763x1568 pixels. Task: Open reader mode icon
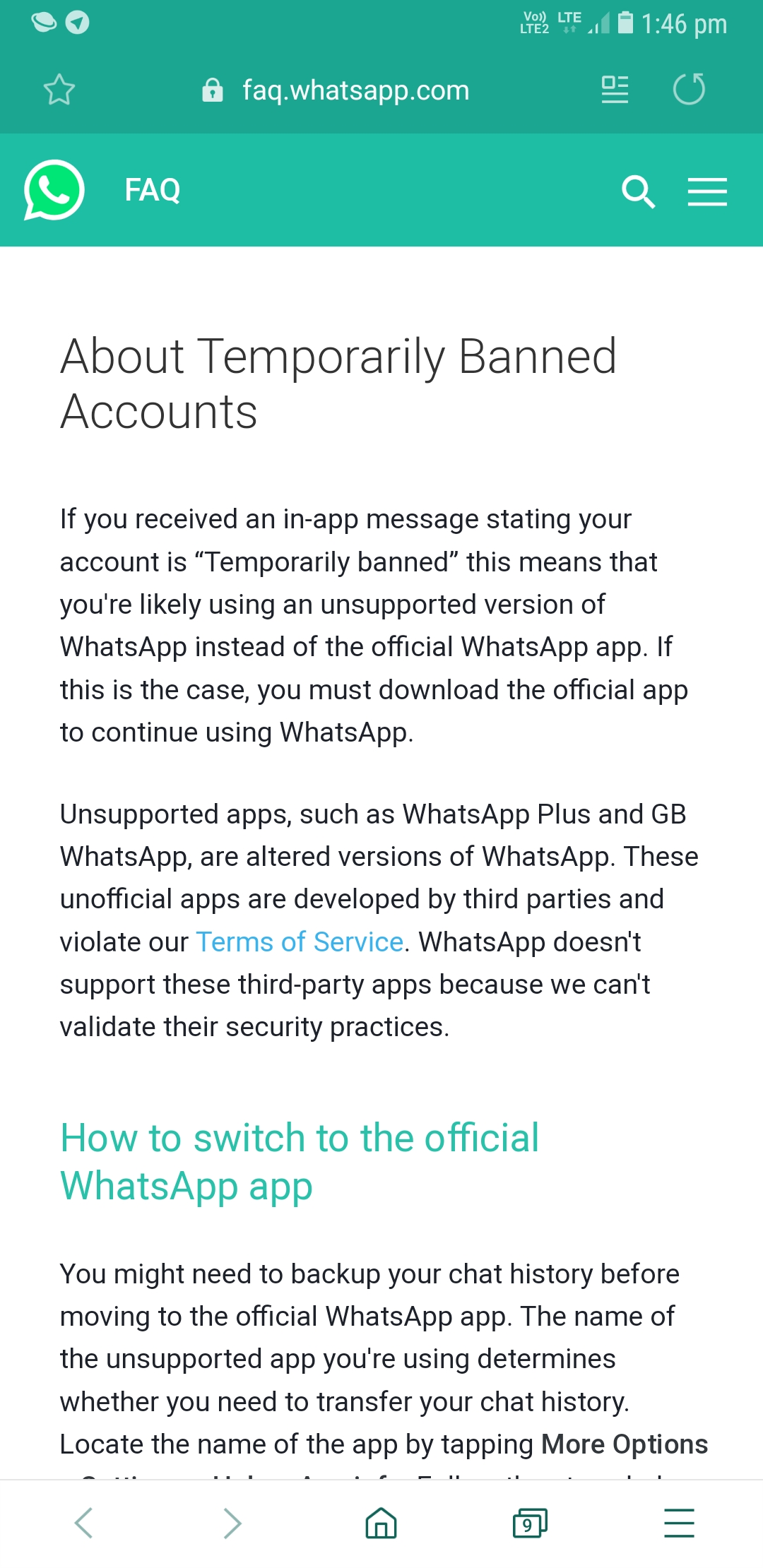click(615, 90)
